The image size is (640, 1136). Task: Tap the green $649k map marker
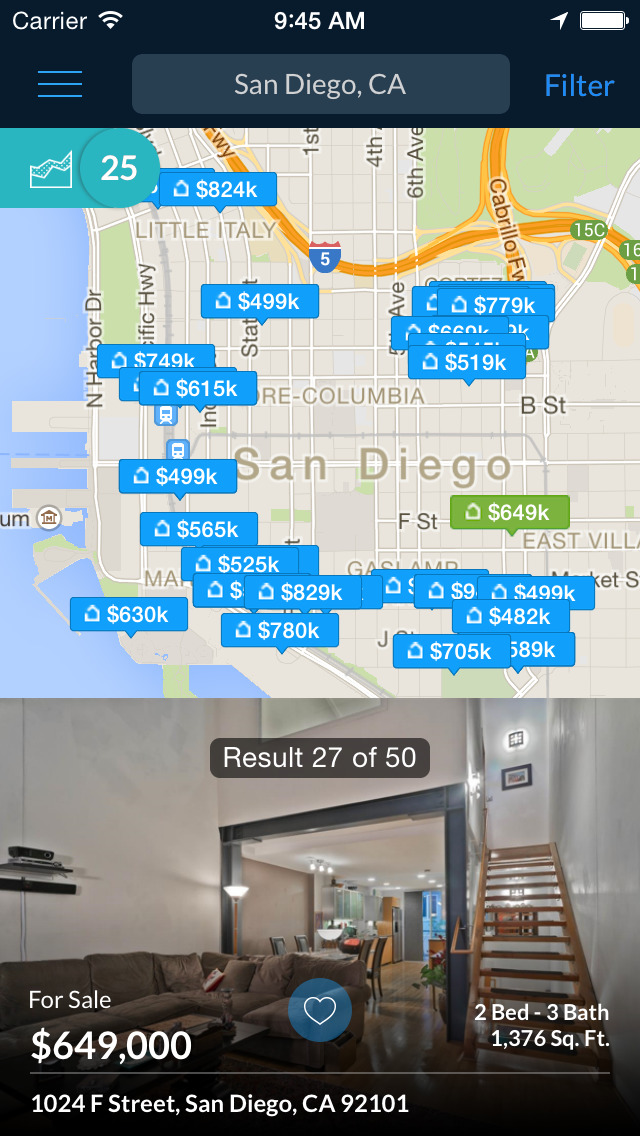tap(510, 513)
